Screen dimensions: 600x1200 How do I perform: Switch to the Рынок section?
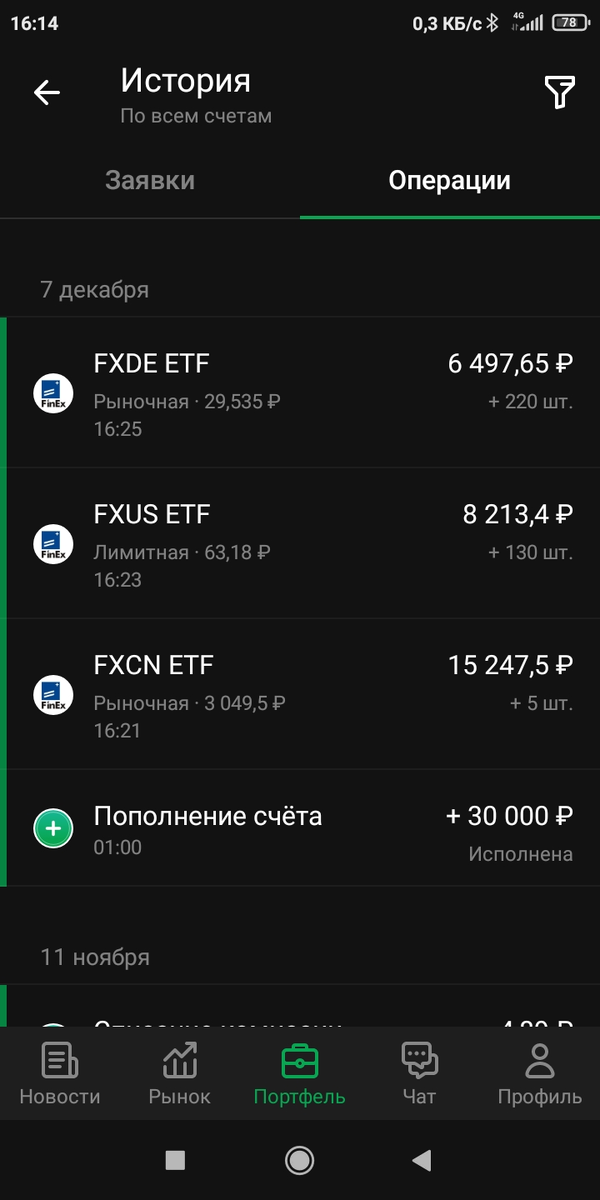(x=180, y=1073)
